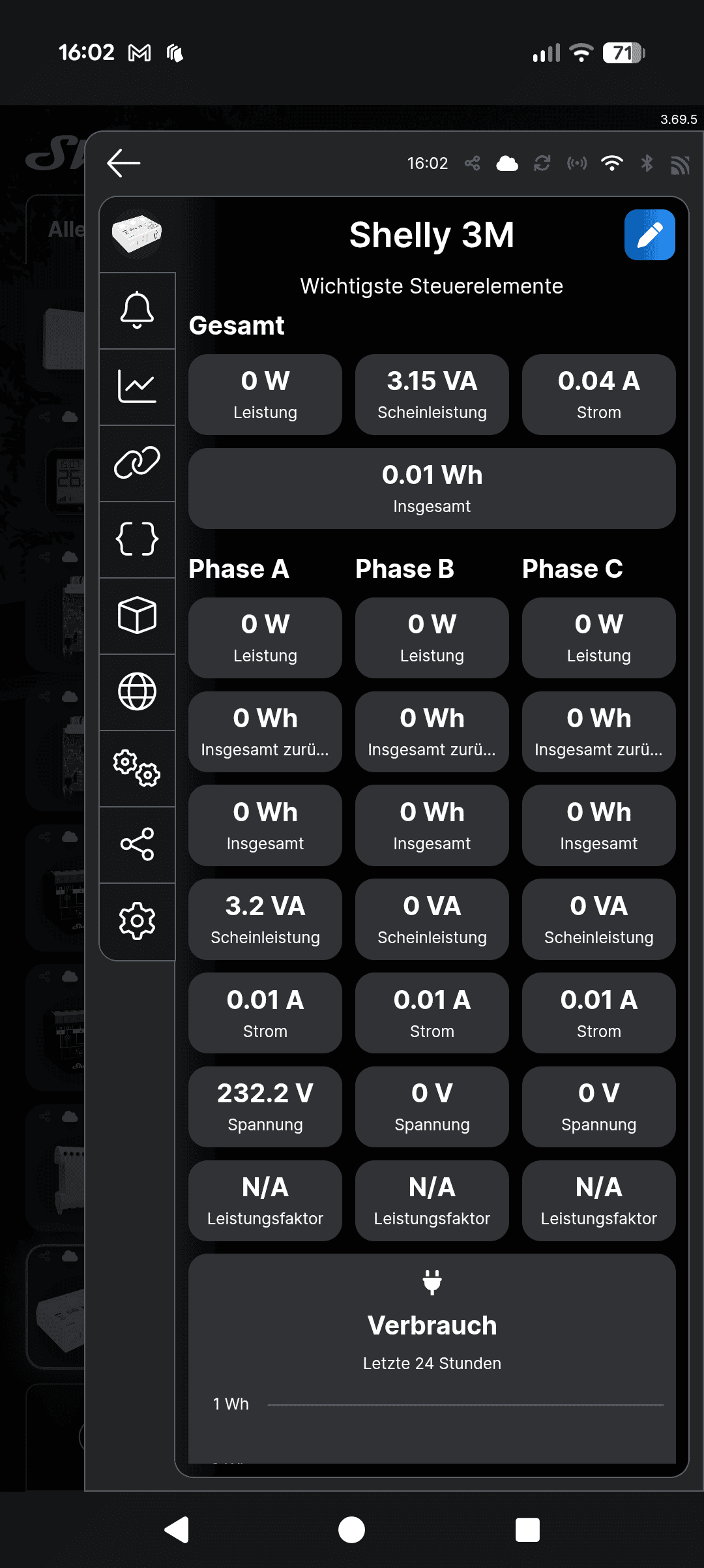The width and height of the screenshot is (704, 1568).
Task: Open the globe network tab
Action: [137, 692]
